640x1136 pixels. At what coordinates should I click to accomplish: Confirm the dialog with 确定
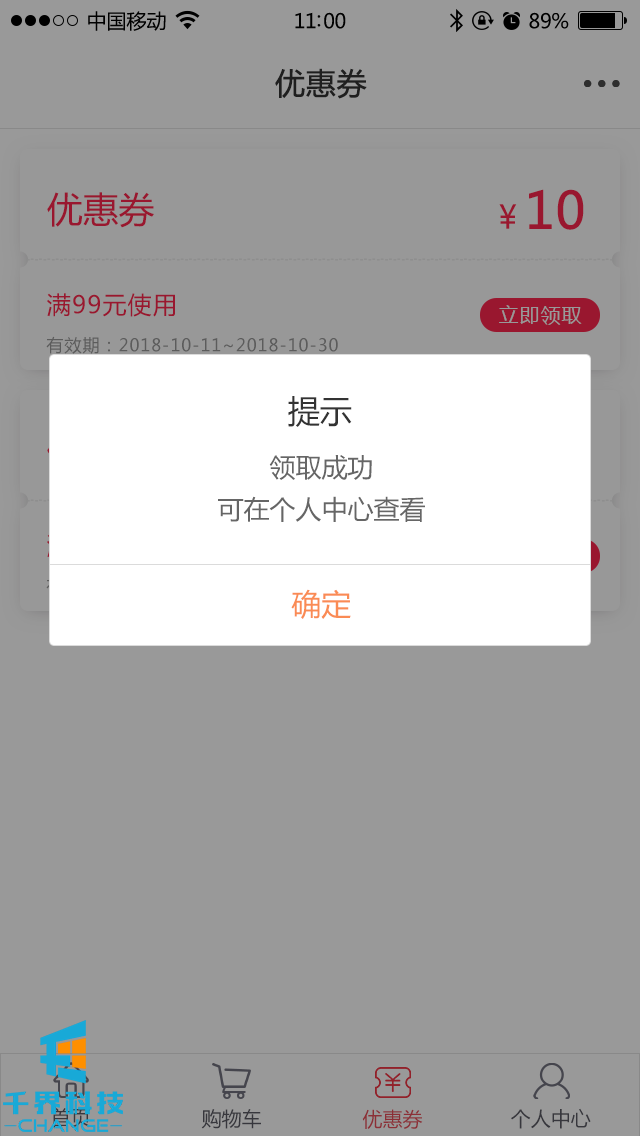(x=320, y=605)
